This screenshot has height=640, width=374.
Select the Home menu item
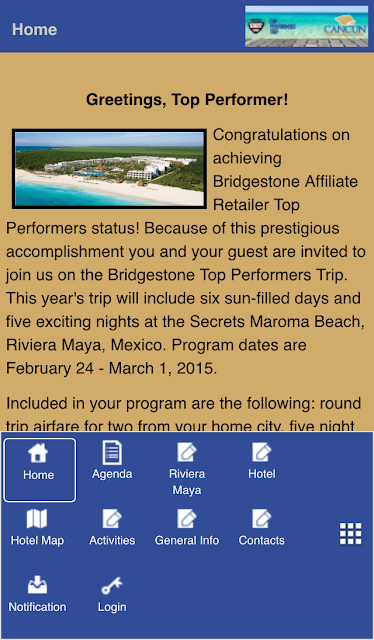click(x=40, y=470)
